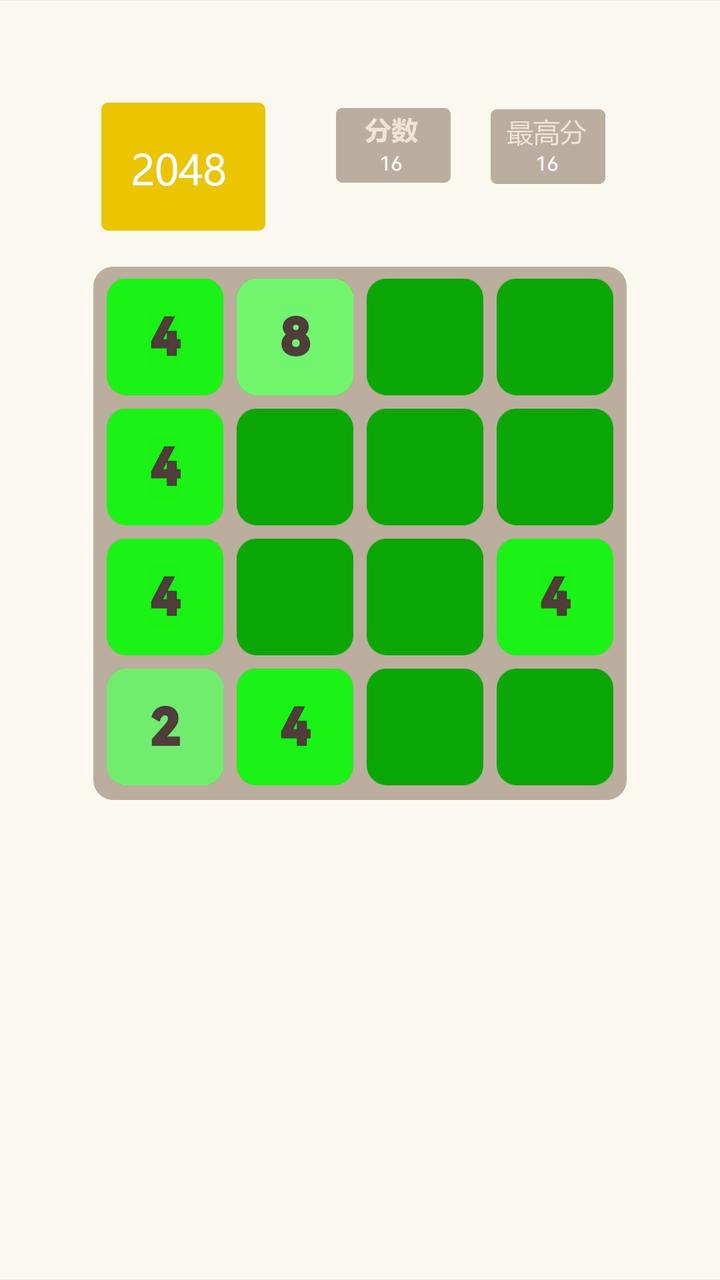Click the center empty cell in row two
Viewport: 720px width, 1280px height.
click(x=425, y=467)
